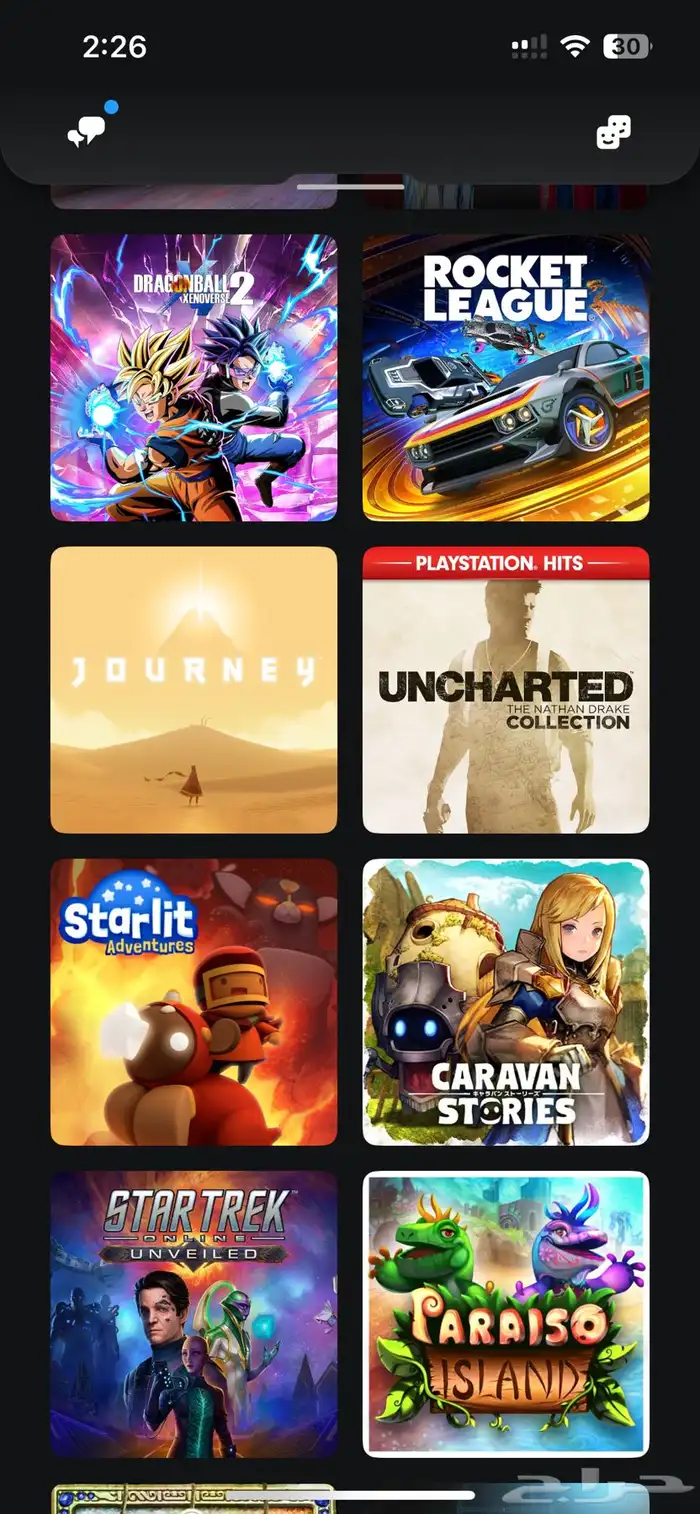Select Star Trek Online Unveiled tile

[x=194, y=1314]
